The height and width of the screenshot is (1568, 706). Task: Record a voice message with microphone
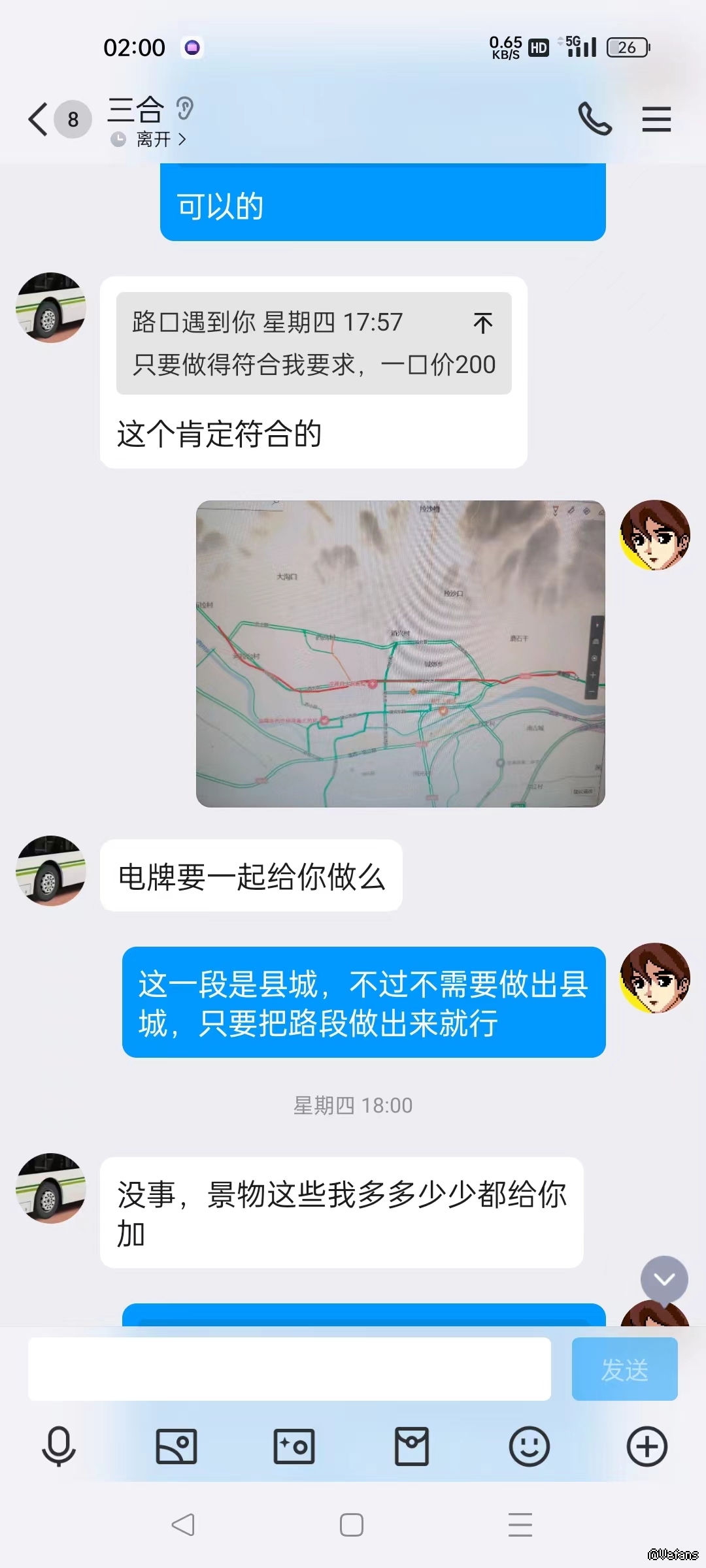tap(59, 1446)
